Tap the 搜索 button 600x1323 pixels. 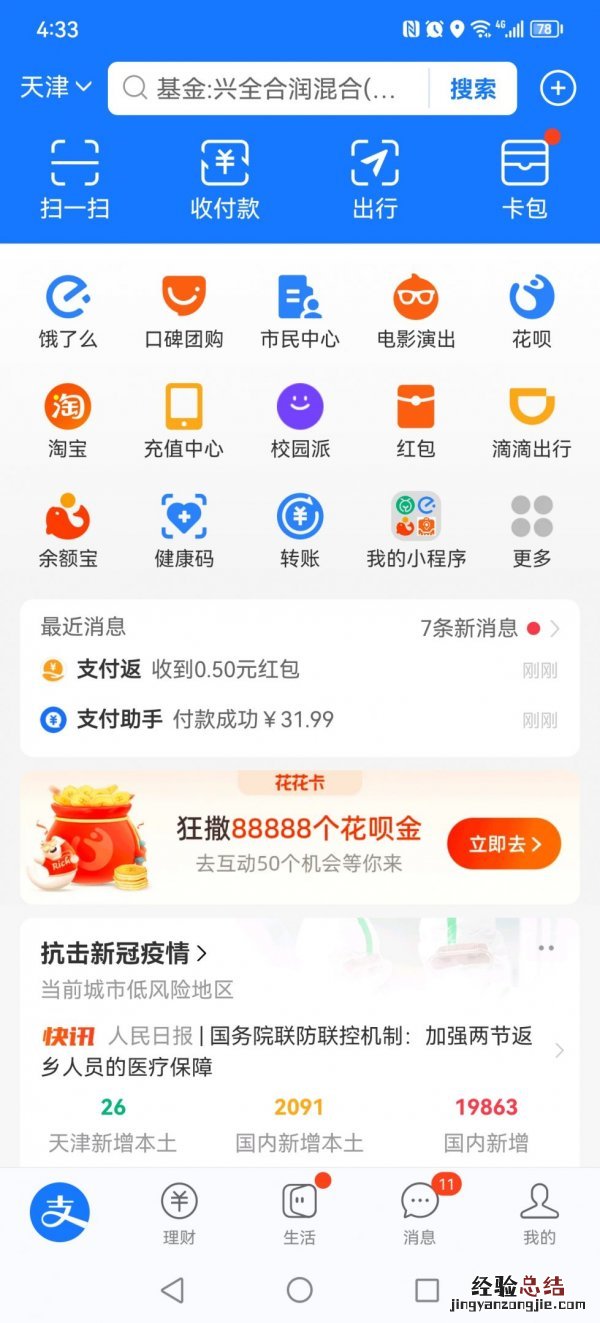pos(473,89)
